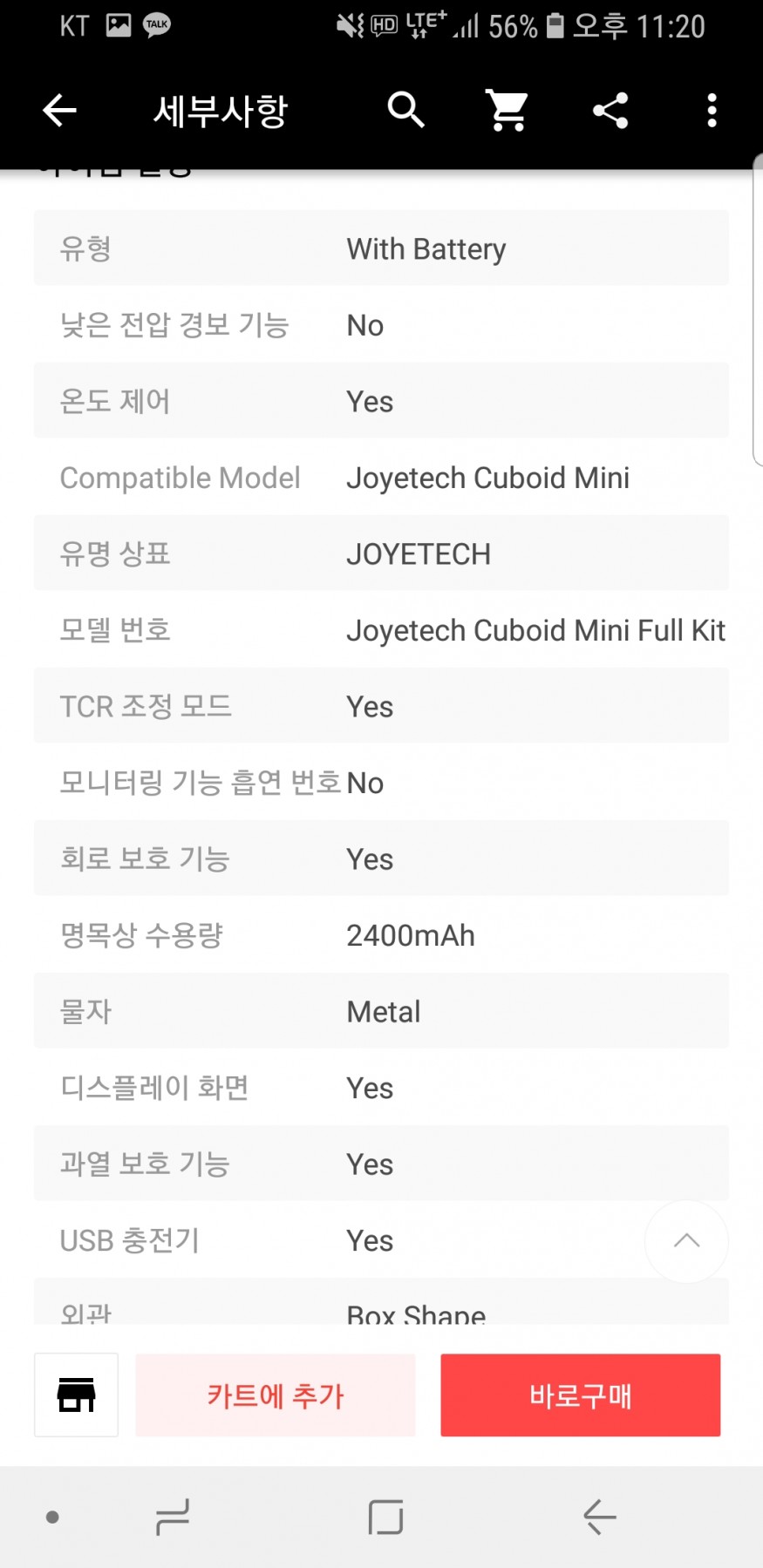Tap 카트에 추가 to add to cart
Image resolution: width=763 pixels, height=1568 pixels.
pos(276,1395)
